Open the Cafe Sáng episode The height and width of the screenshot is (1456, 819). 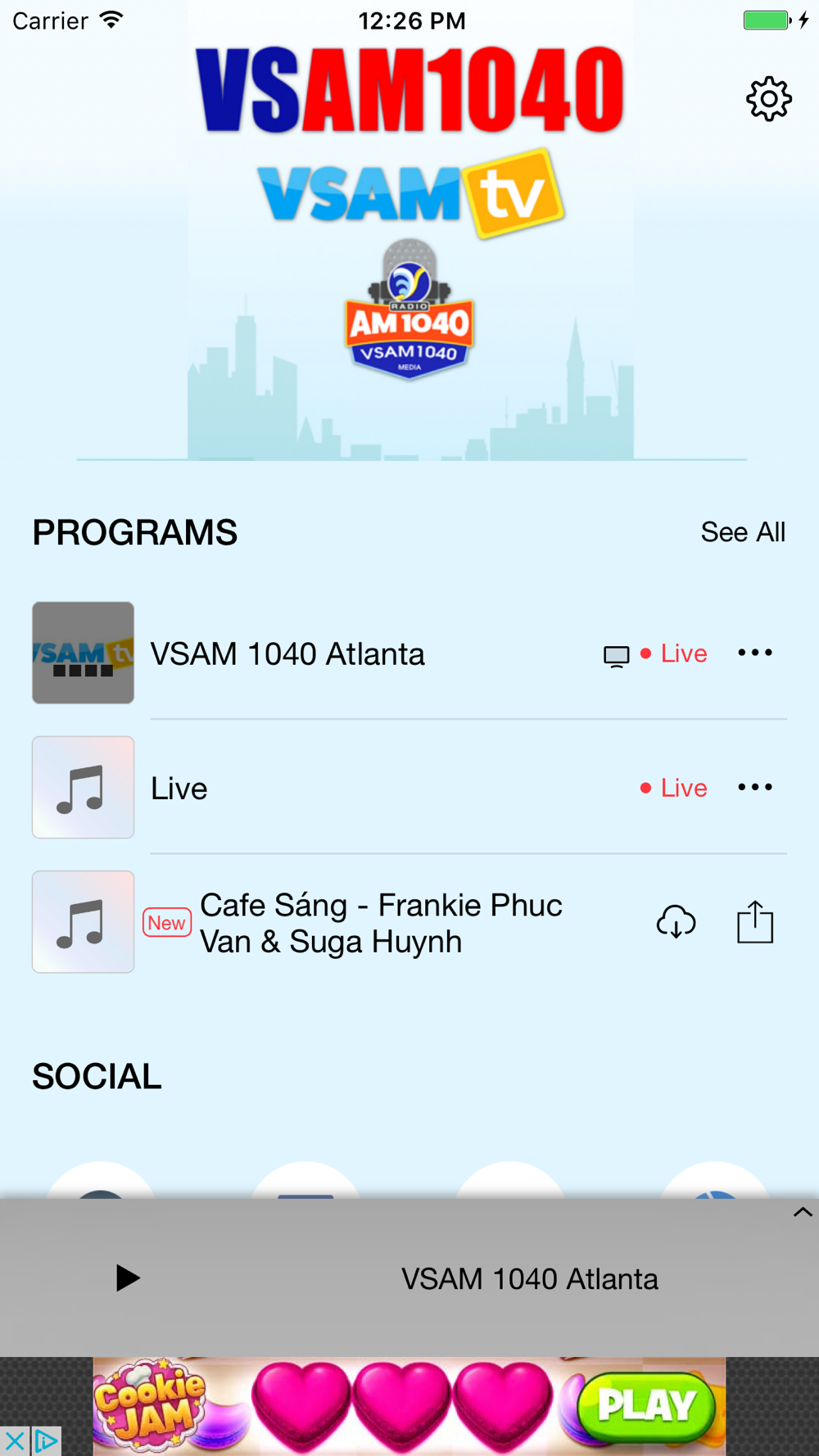(x=381, y=923)
